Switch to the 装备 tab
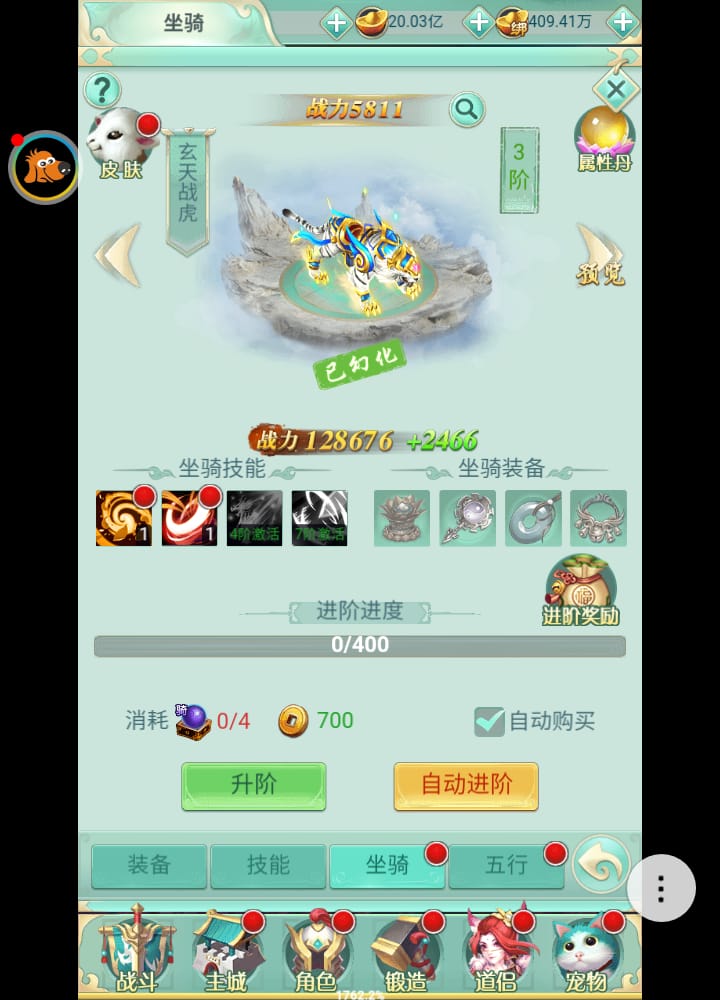Viewport: 720px width, 1000px height. point(149,866)
